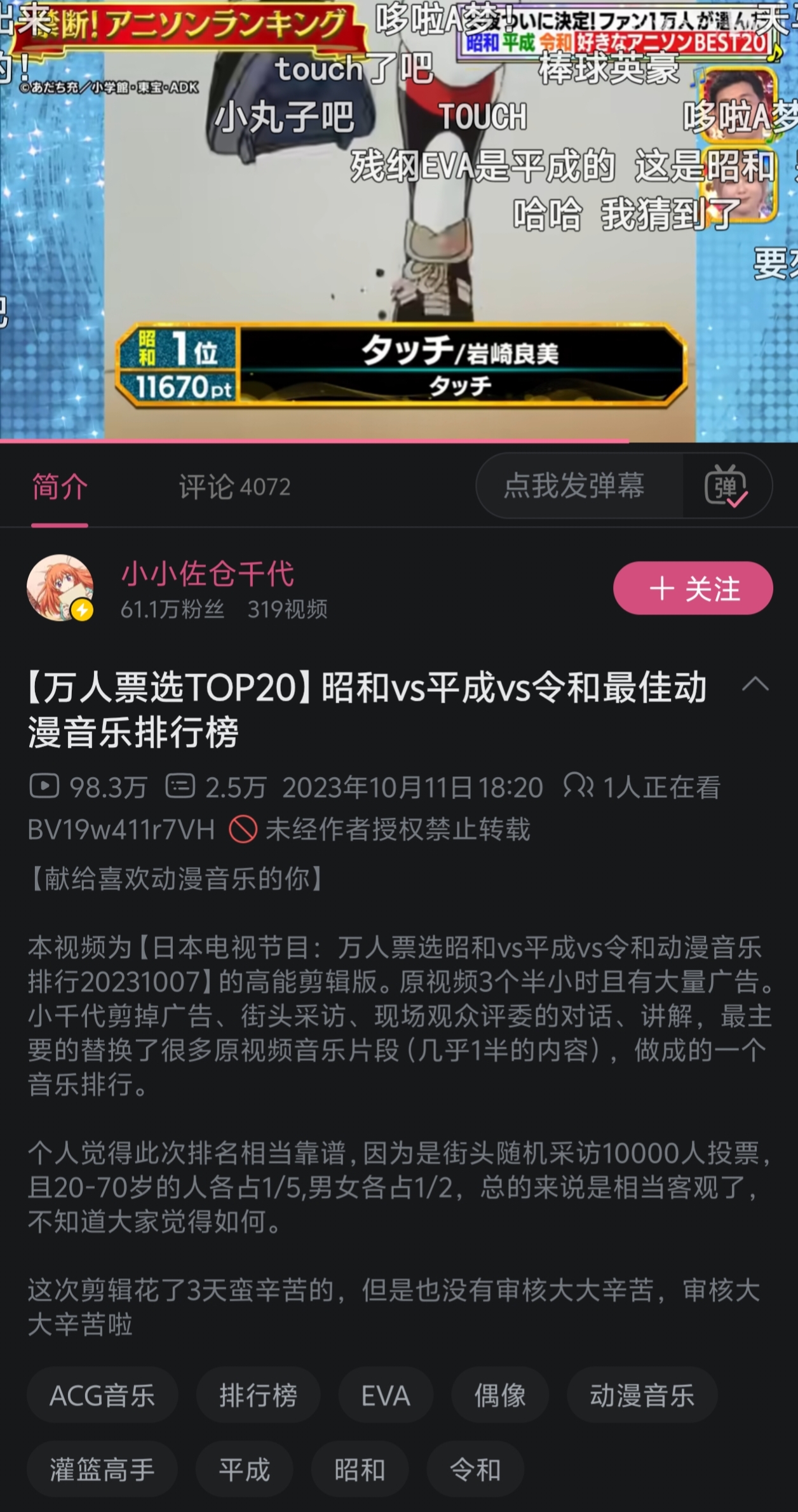This screenshot has height=1512, width=798.
Task: Switch to the 评论 comments tab
Action: [234, 487]
